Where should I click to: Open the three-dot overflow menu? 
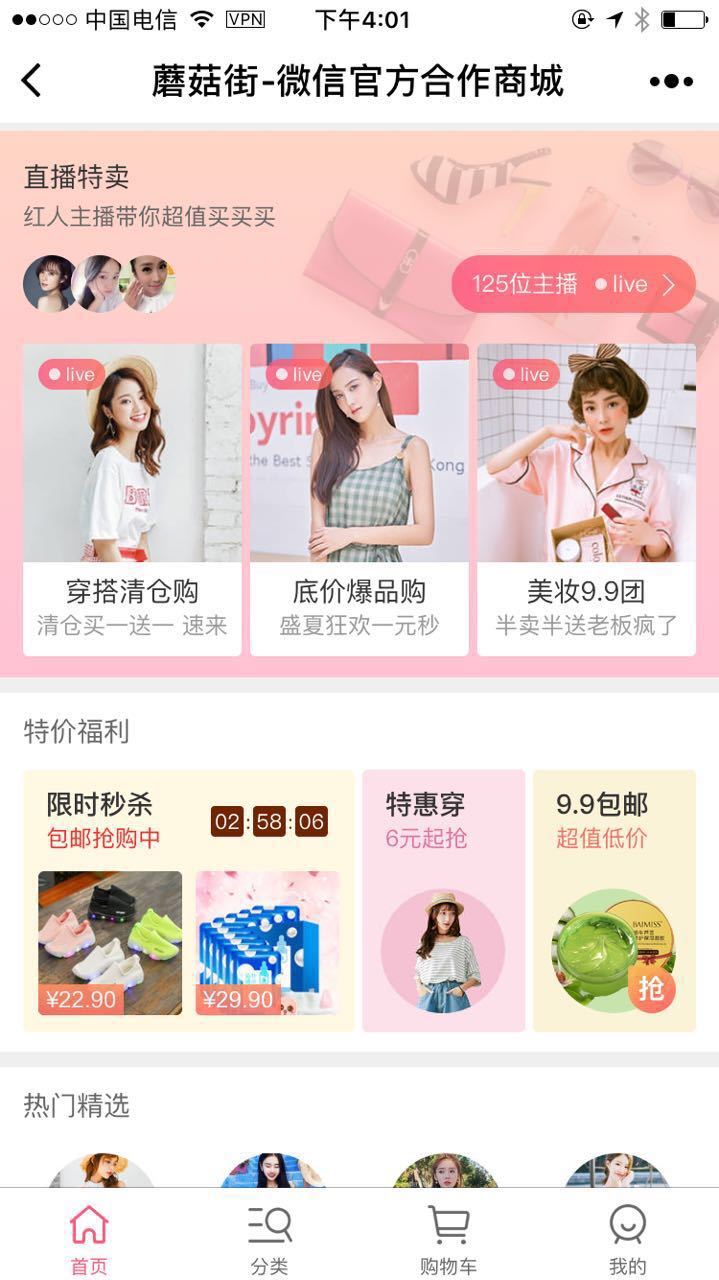pos(671,82)
